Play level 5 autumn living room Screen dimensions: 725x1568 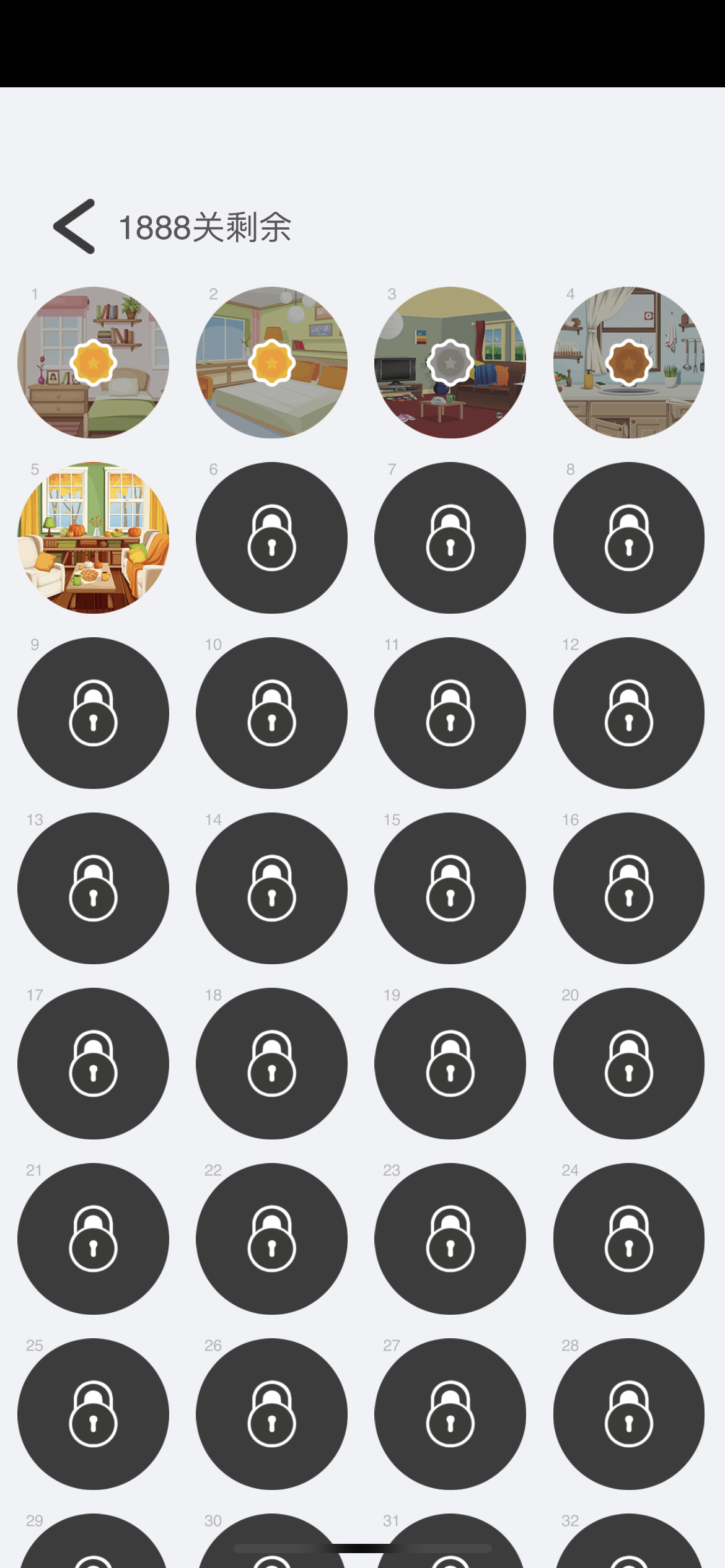tap(93, 538)
